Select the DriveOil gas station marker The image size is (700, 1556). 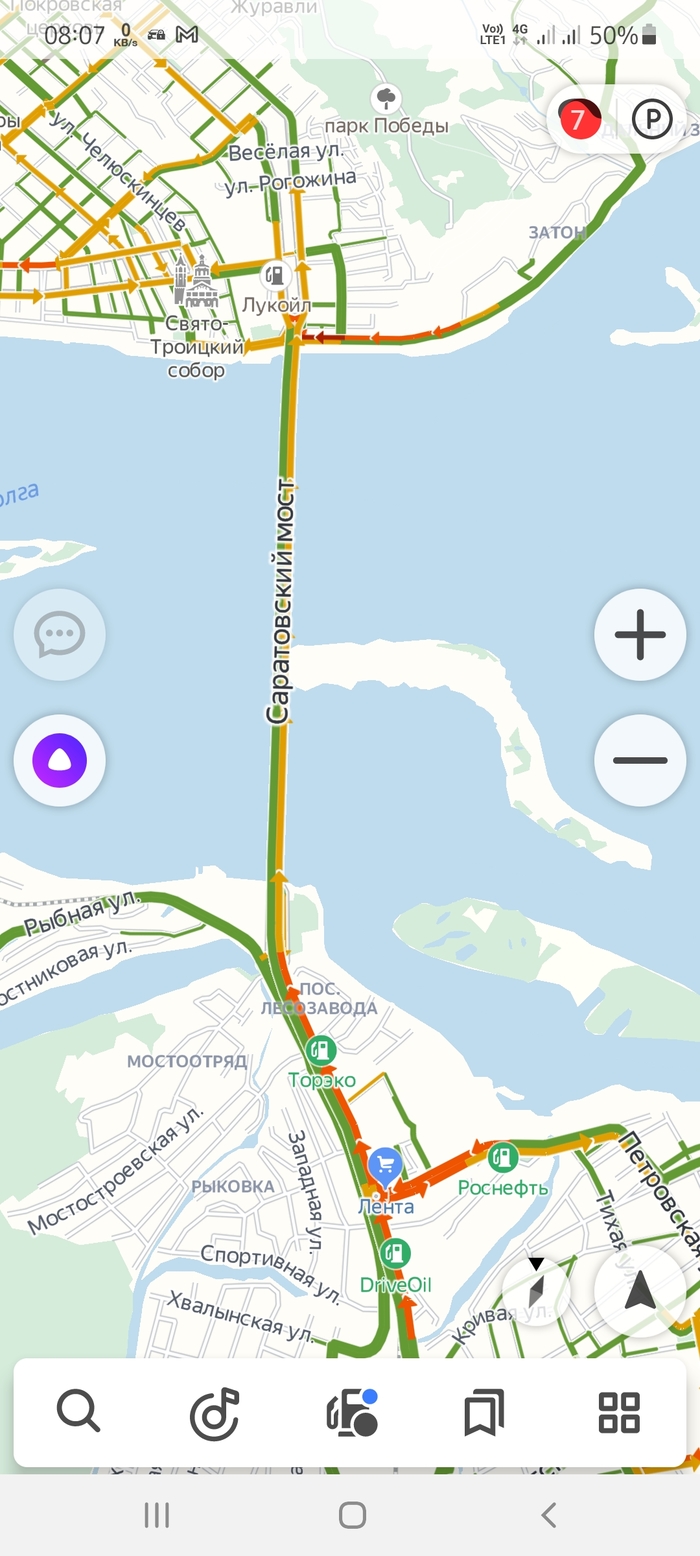click(x=396, y=1254)
